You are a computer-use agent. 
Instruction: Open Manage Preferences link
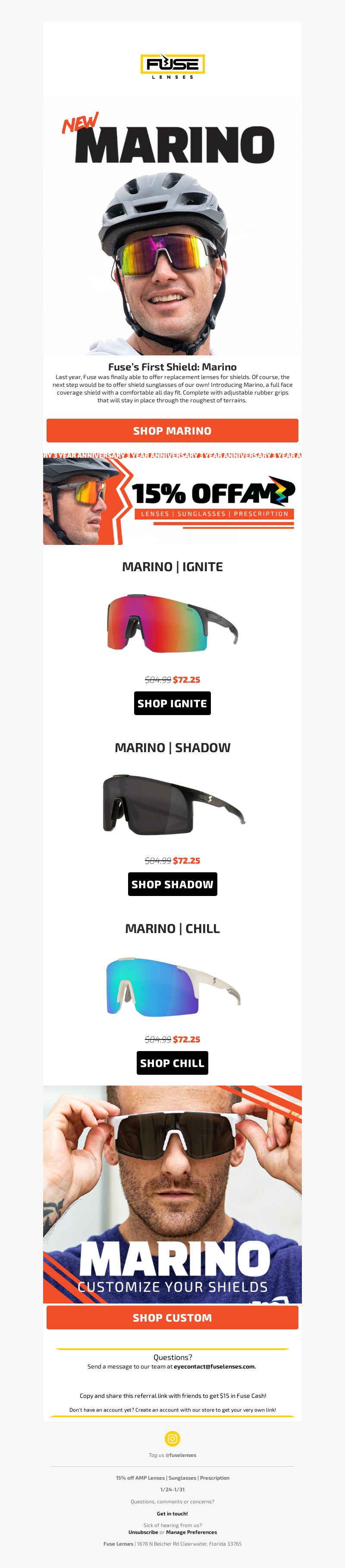tap(191, 1532)
